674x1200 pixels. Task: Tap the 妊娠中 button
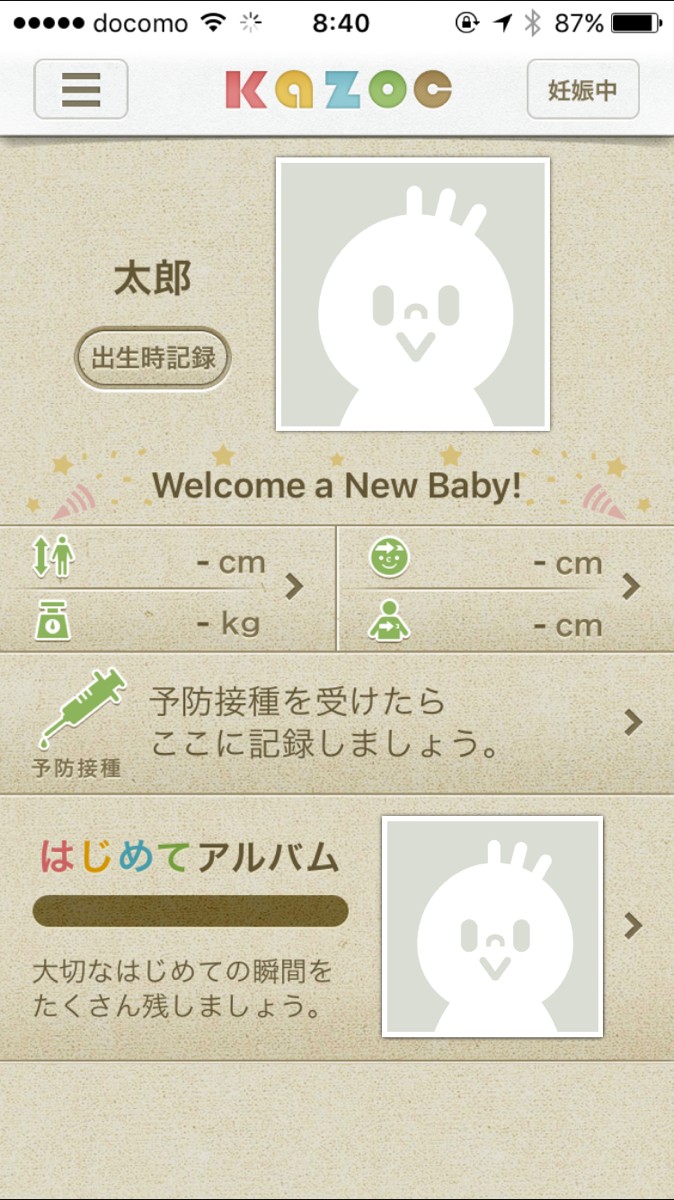tap(582, 89)
